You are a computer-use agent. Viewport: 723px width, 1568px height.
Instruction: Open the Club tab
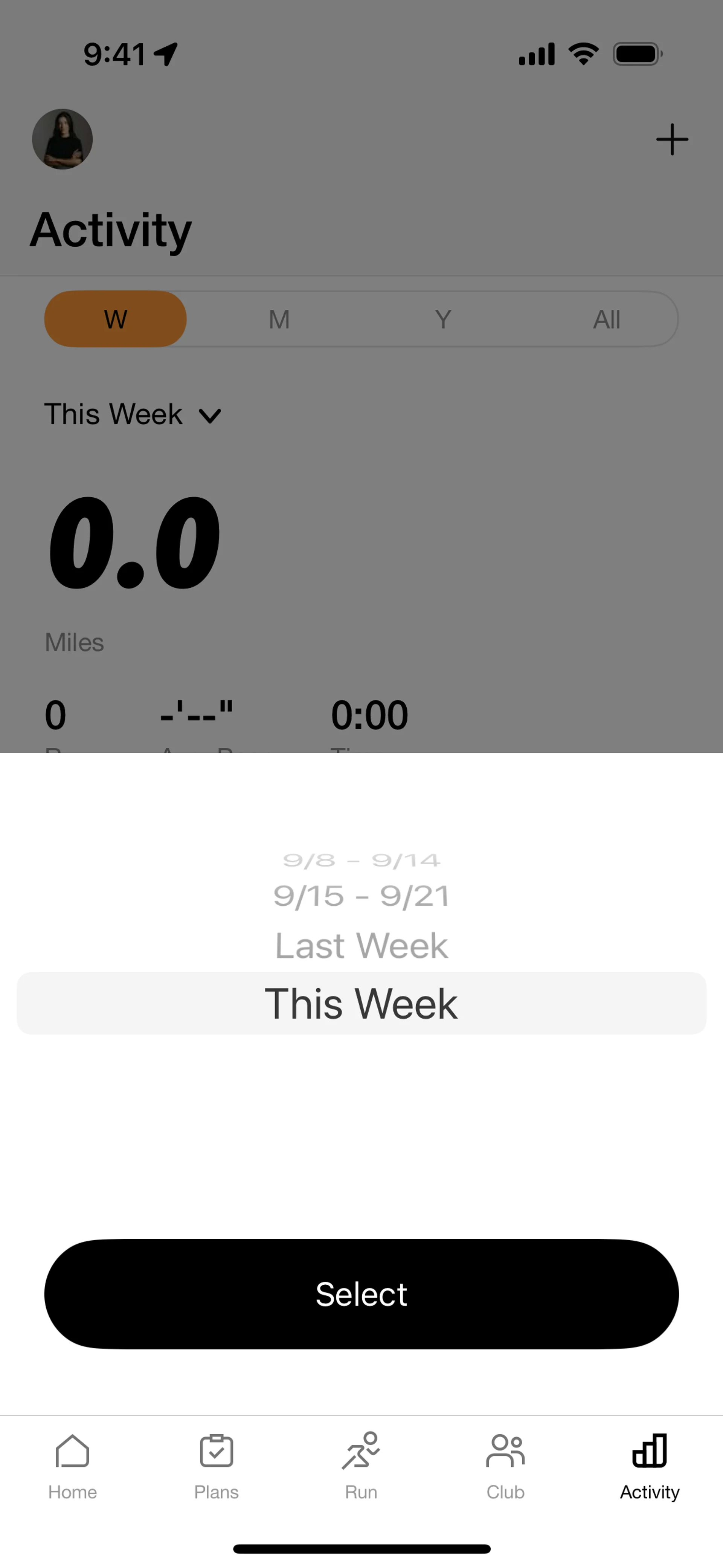(506, 1466)
